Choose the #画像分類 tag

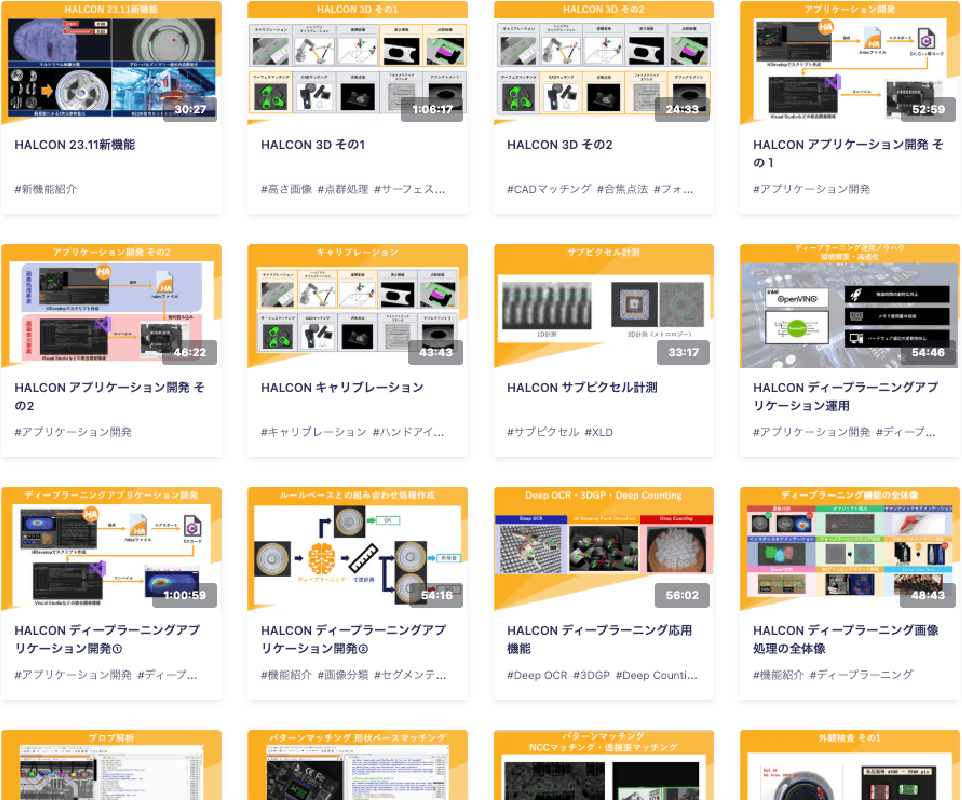pyautogui.click(x=343, y=675)
